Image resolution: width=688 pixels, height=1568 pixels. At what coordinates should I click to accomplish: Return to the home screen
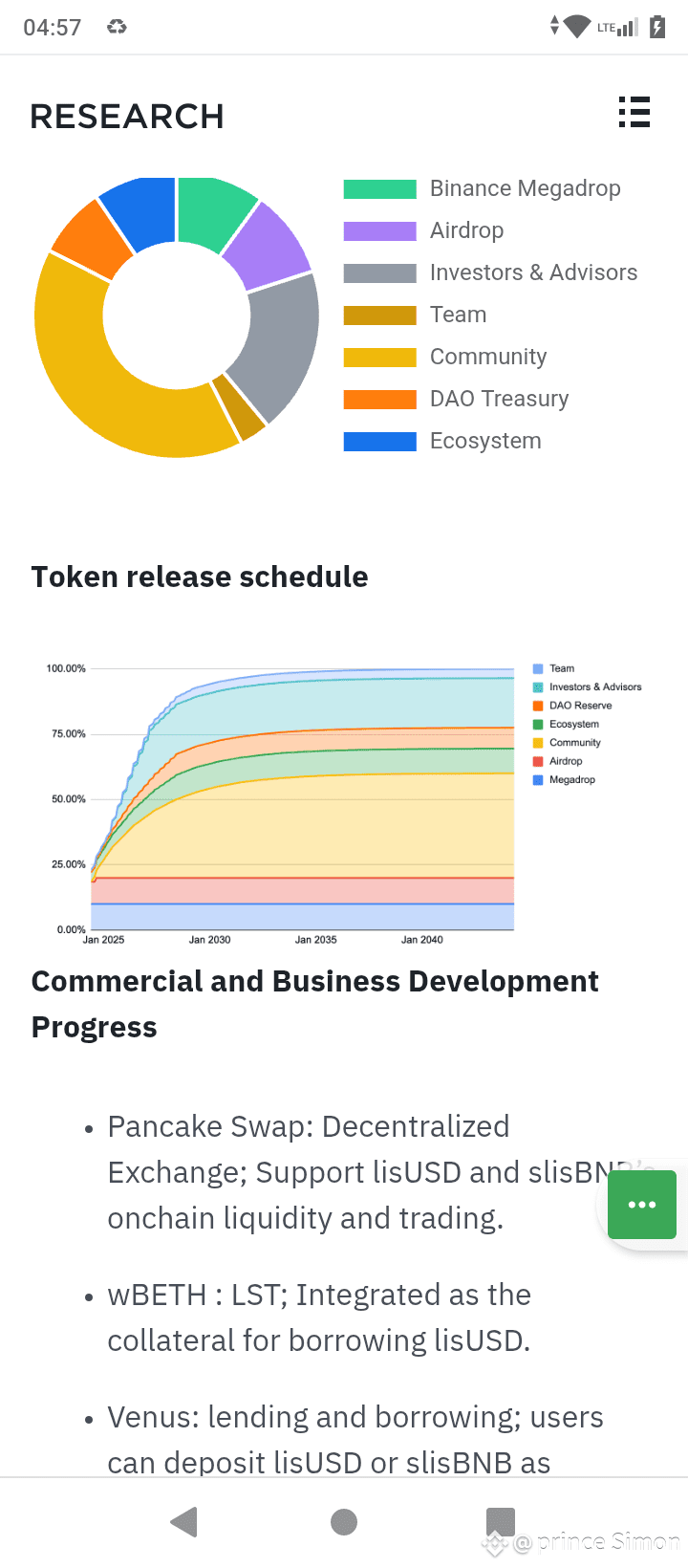344,1521
